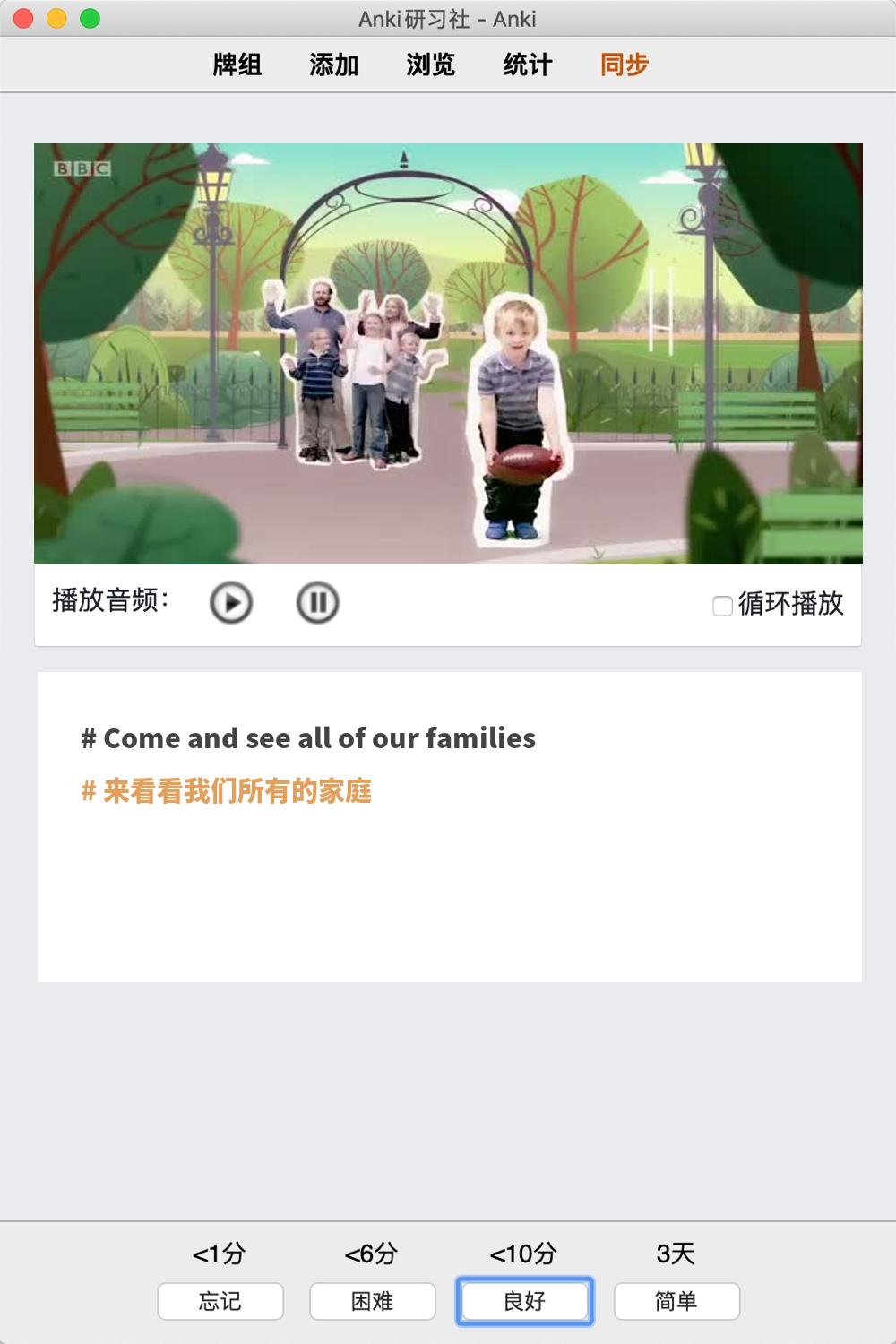
Task: Open the 牌组 decks view
Action: tap(237, 65)
